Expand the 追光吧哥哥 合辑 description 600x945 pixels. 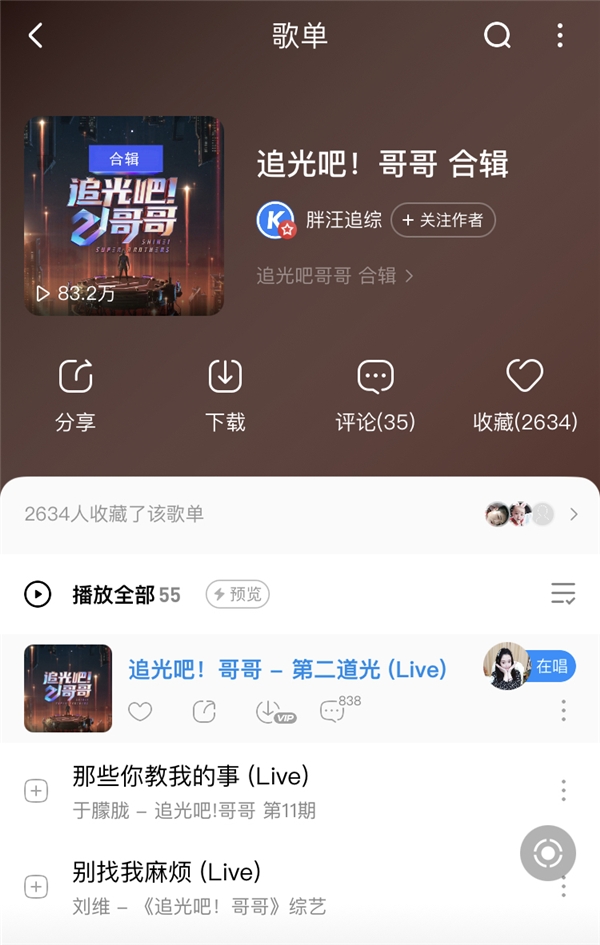tap(335, 275)
